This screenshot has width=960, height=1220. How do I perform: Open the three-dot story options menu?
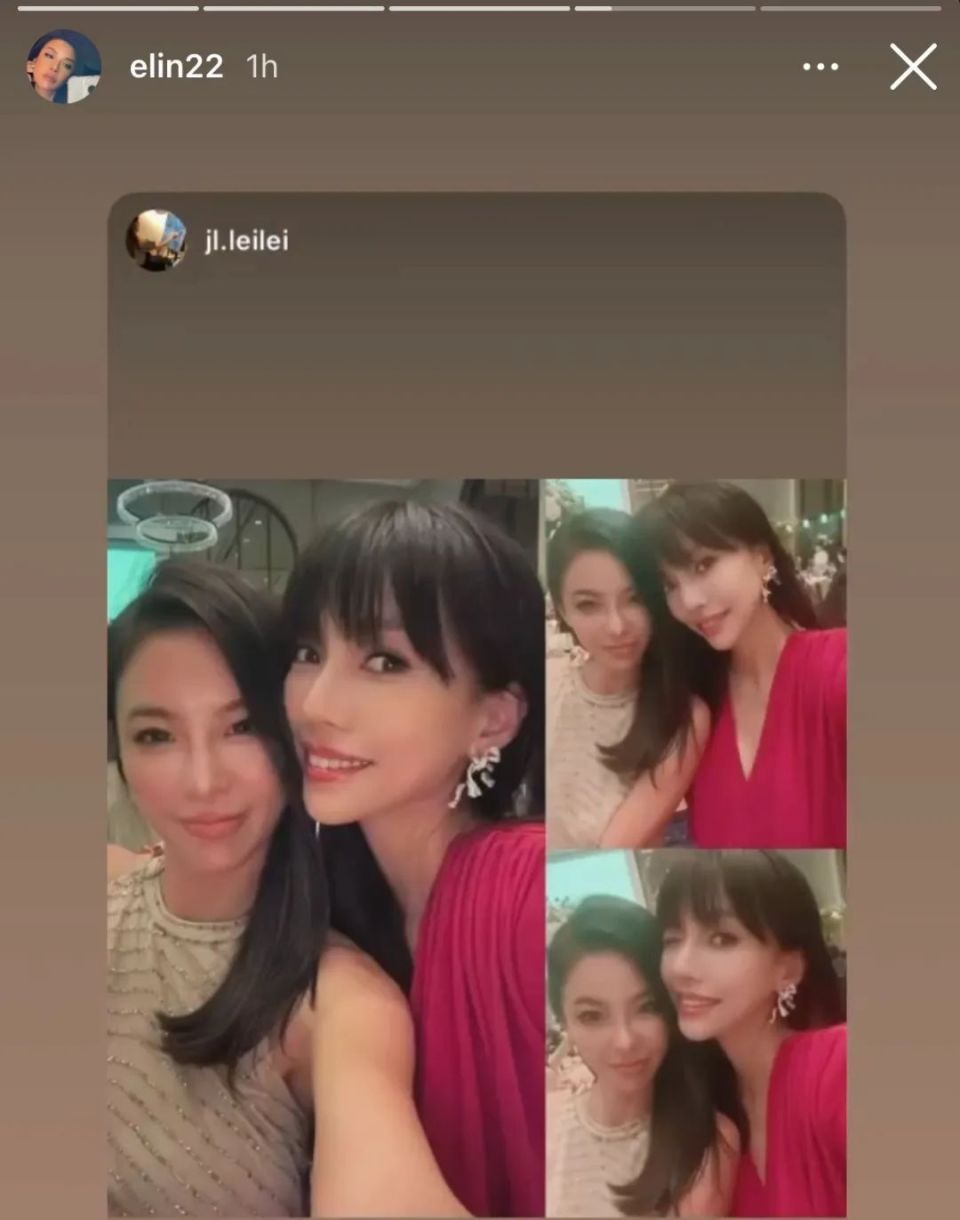(820, 67)
